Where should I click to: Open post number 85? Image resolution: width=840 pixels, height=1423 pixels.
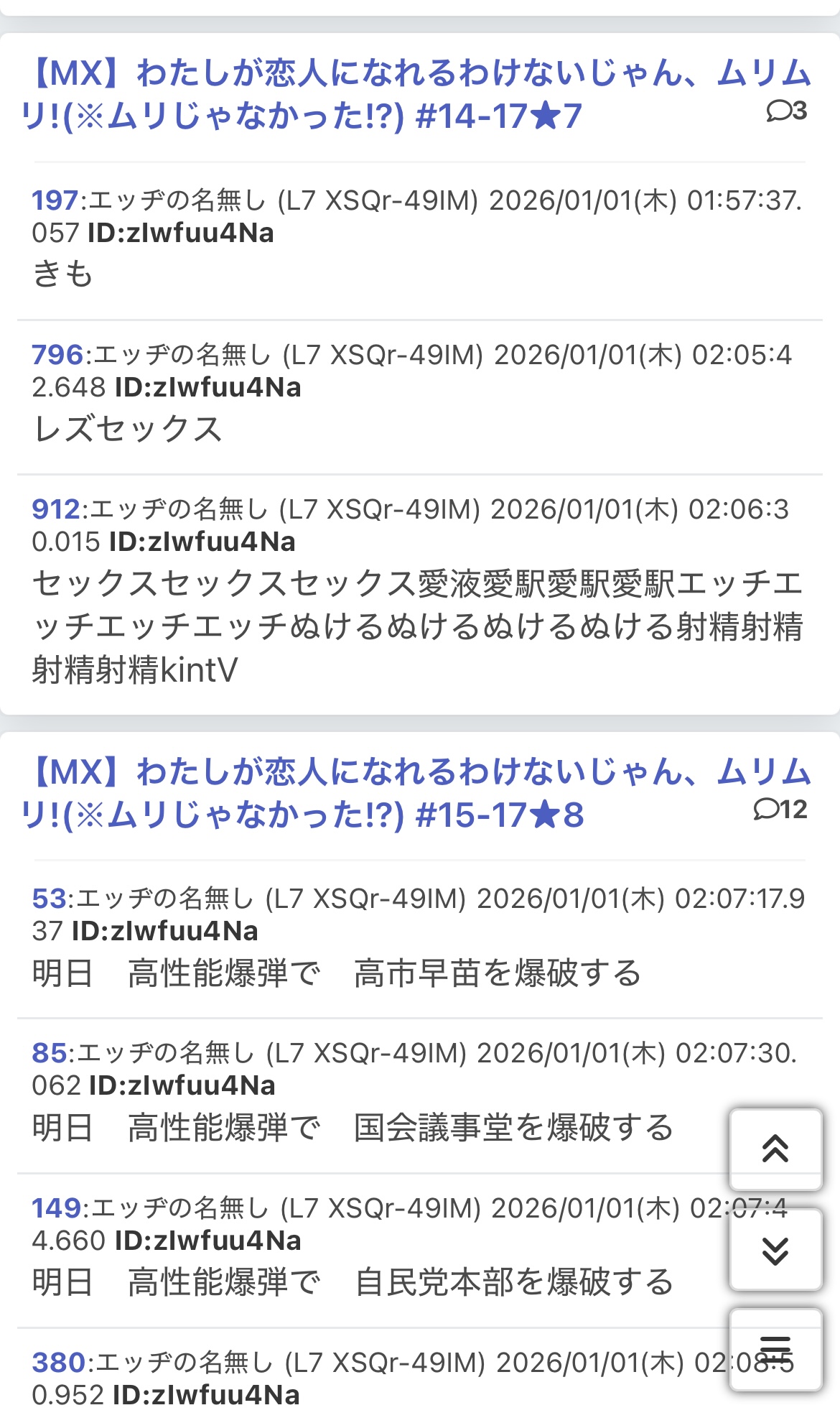[49, 1053]
